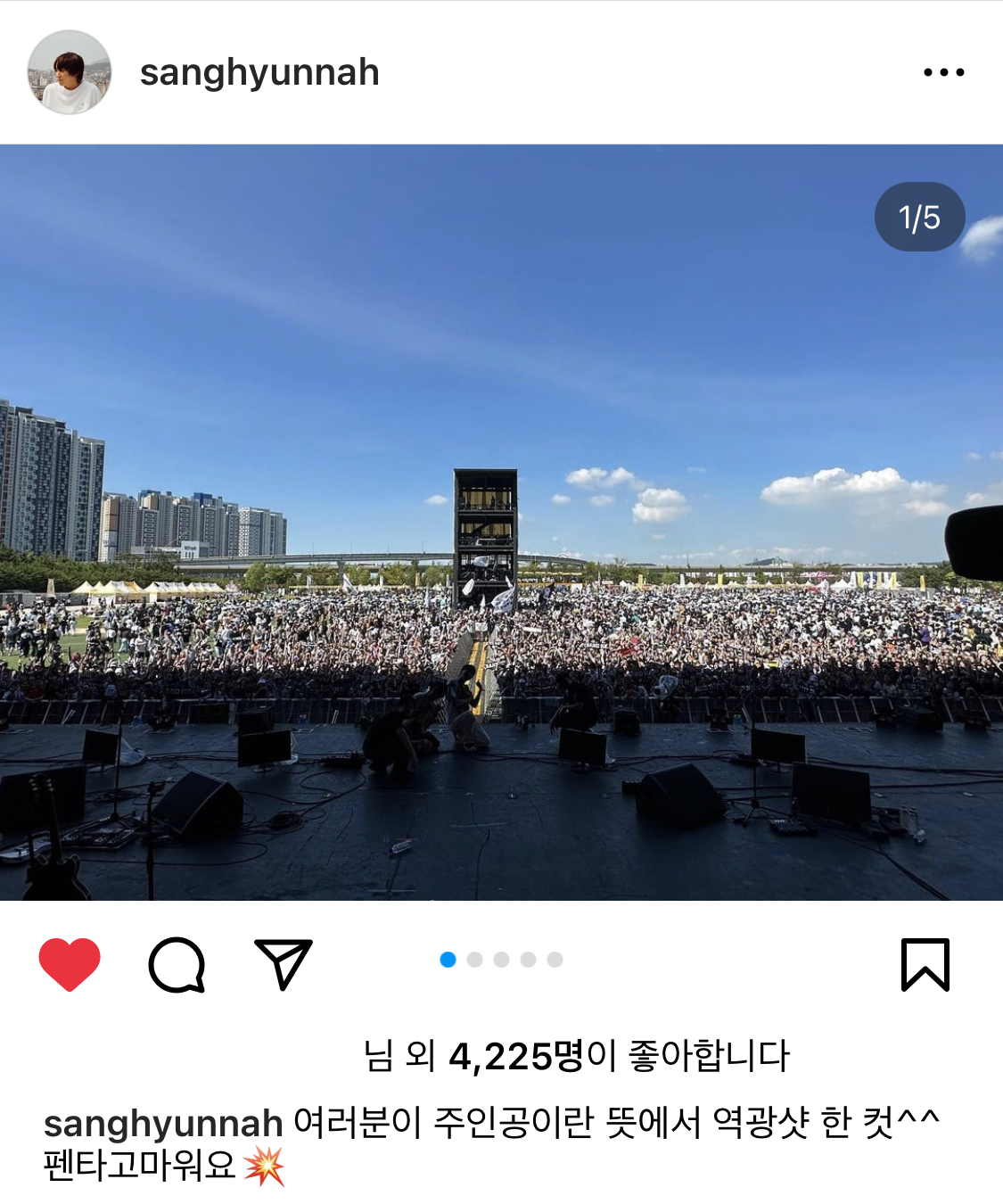This screenshot has height=1204, width=1003.
Task: Open the sanghyunnah username in header
Action: (259, 72)
